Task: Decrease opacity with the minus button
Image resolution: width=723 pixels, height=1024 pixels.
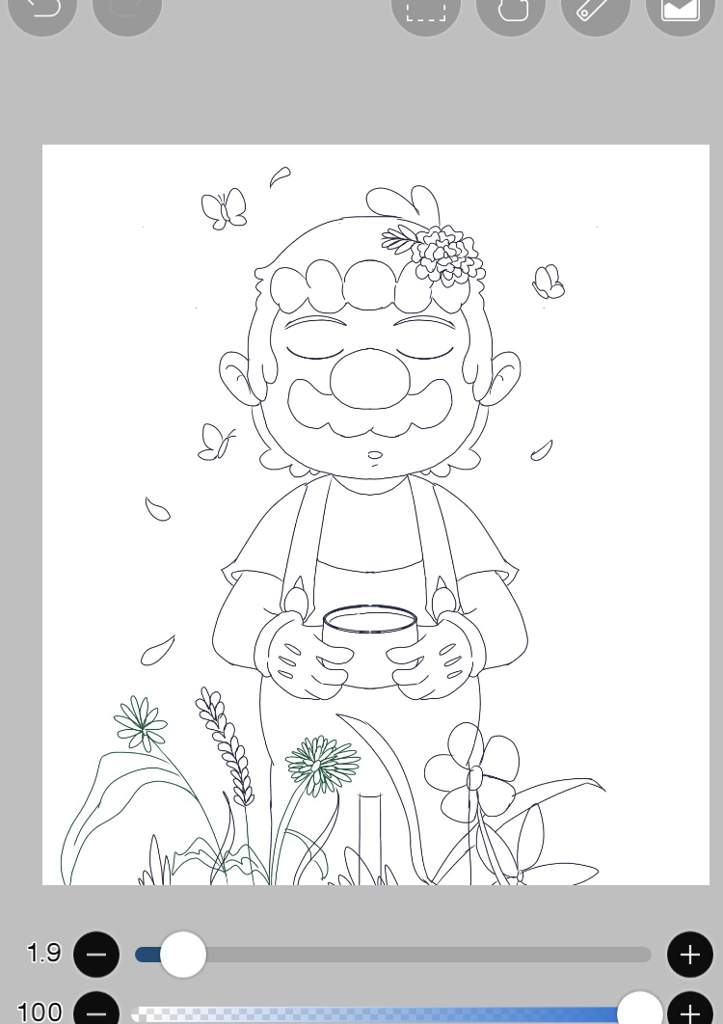Action: pyautogui.click(x=96, y=1012)
